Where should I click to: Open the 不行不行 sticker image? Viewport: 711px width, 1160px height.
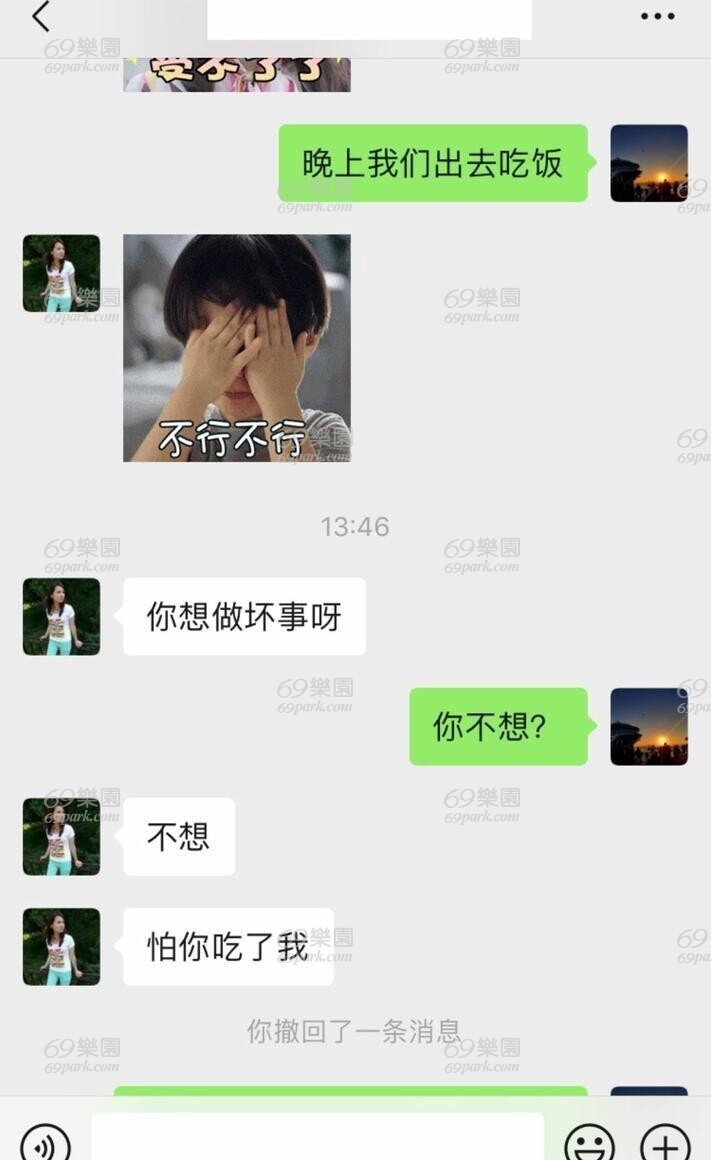pos(237,348)
